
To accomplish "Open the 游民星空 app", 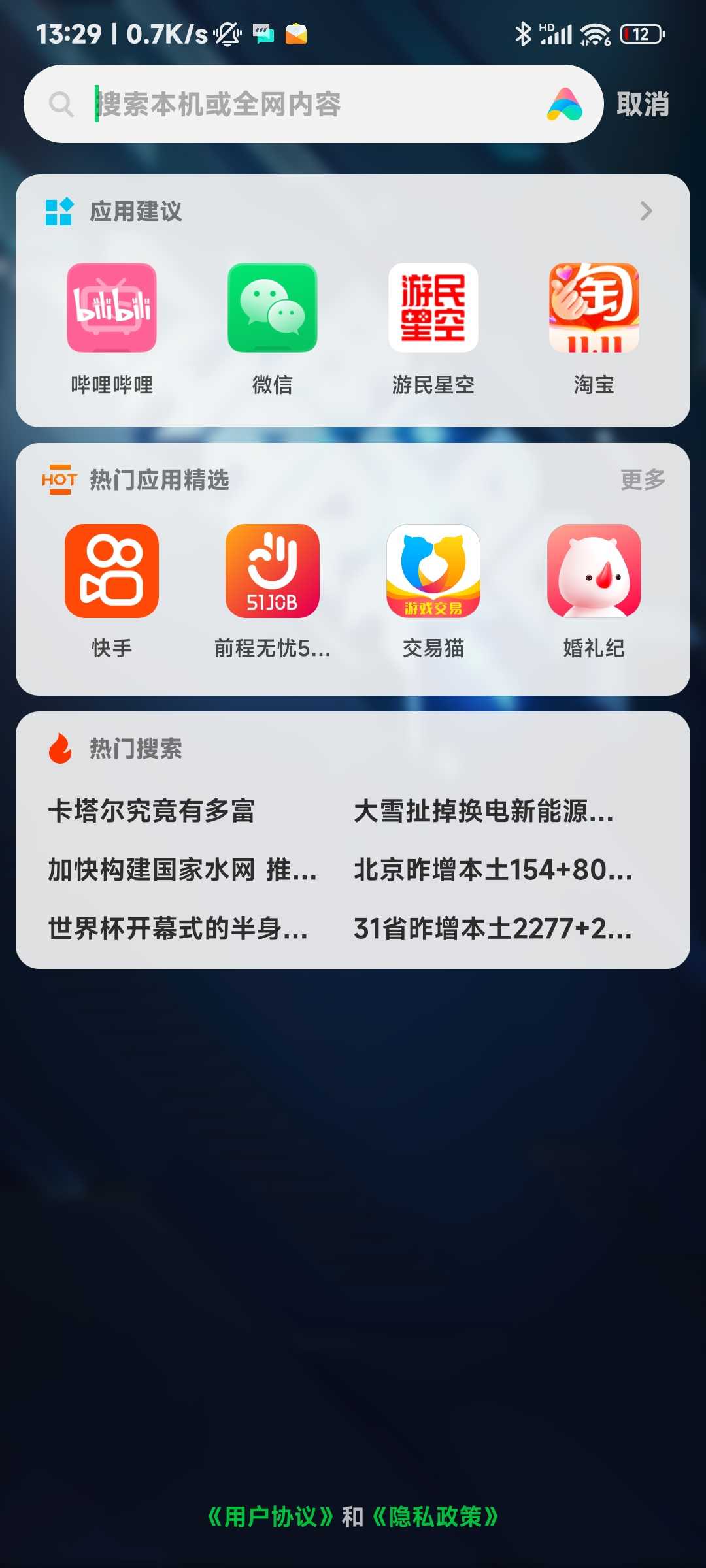I will click(433, 308).
